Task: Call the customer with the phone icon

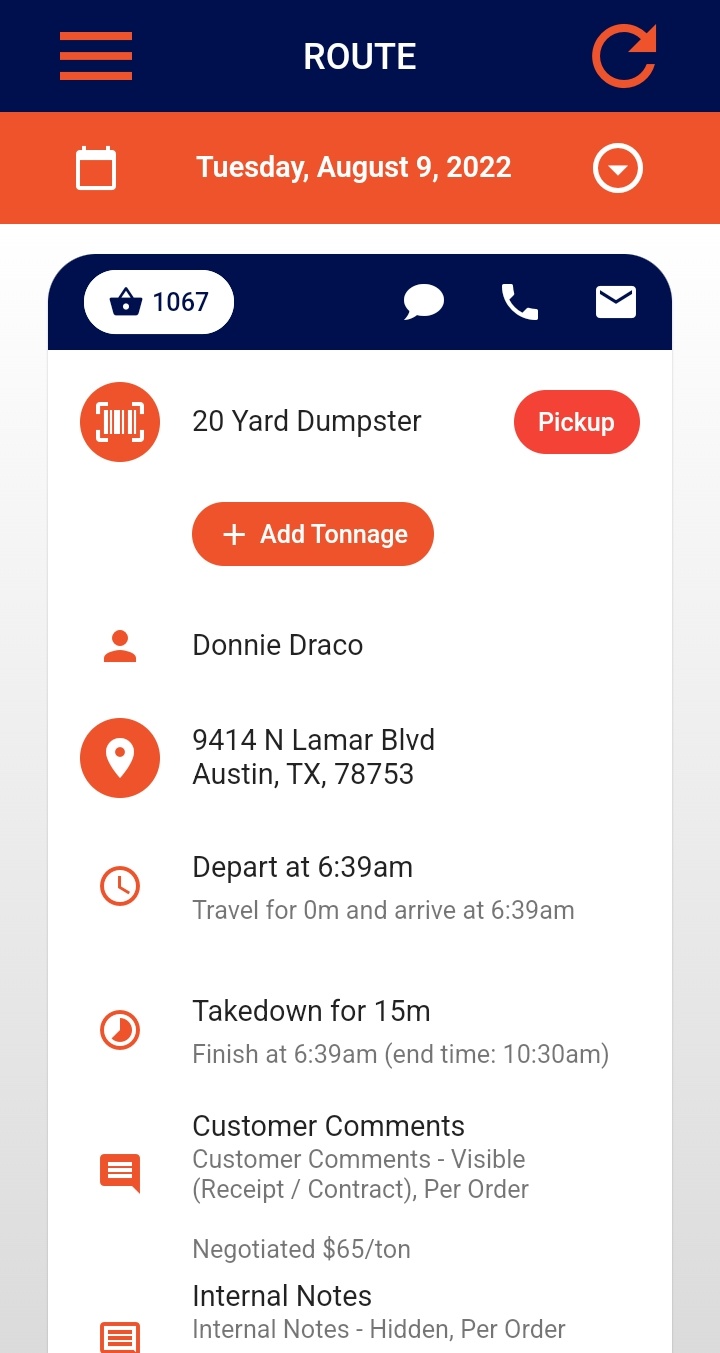Action: point(519,302)
